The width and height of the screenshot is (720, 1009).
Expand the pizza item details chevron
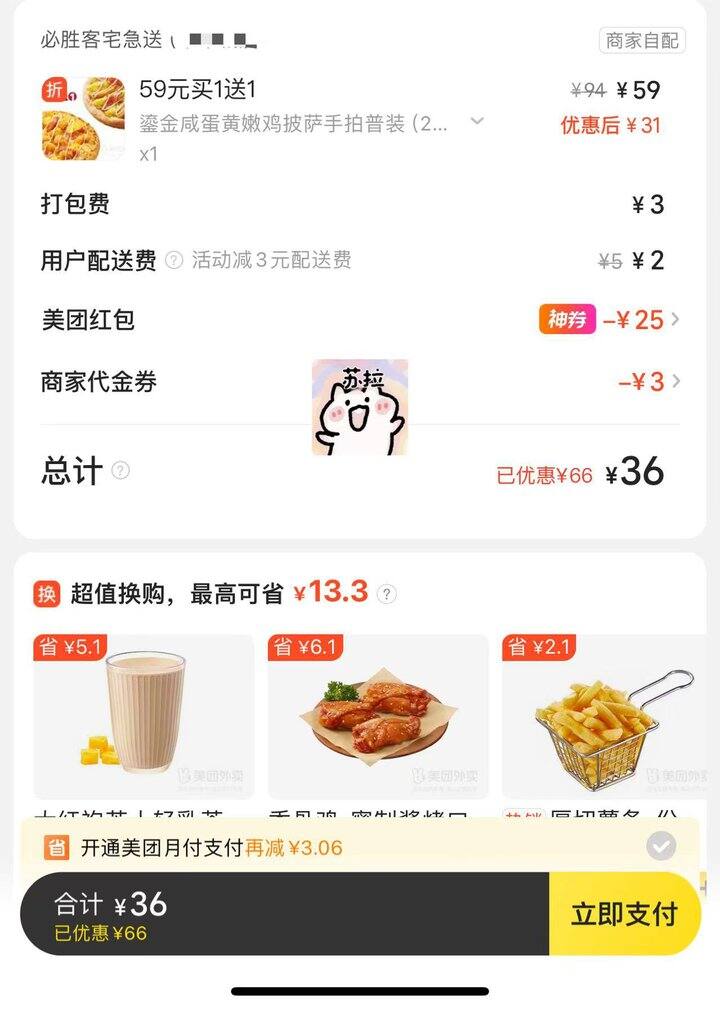[x=477, y=122]
